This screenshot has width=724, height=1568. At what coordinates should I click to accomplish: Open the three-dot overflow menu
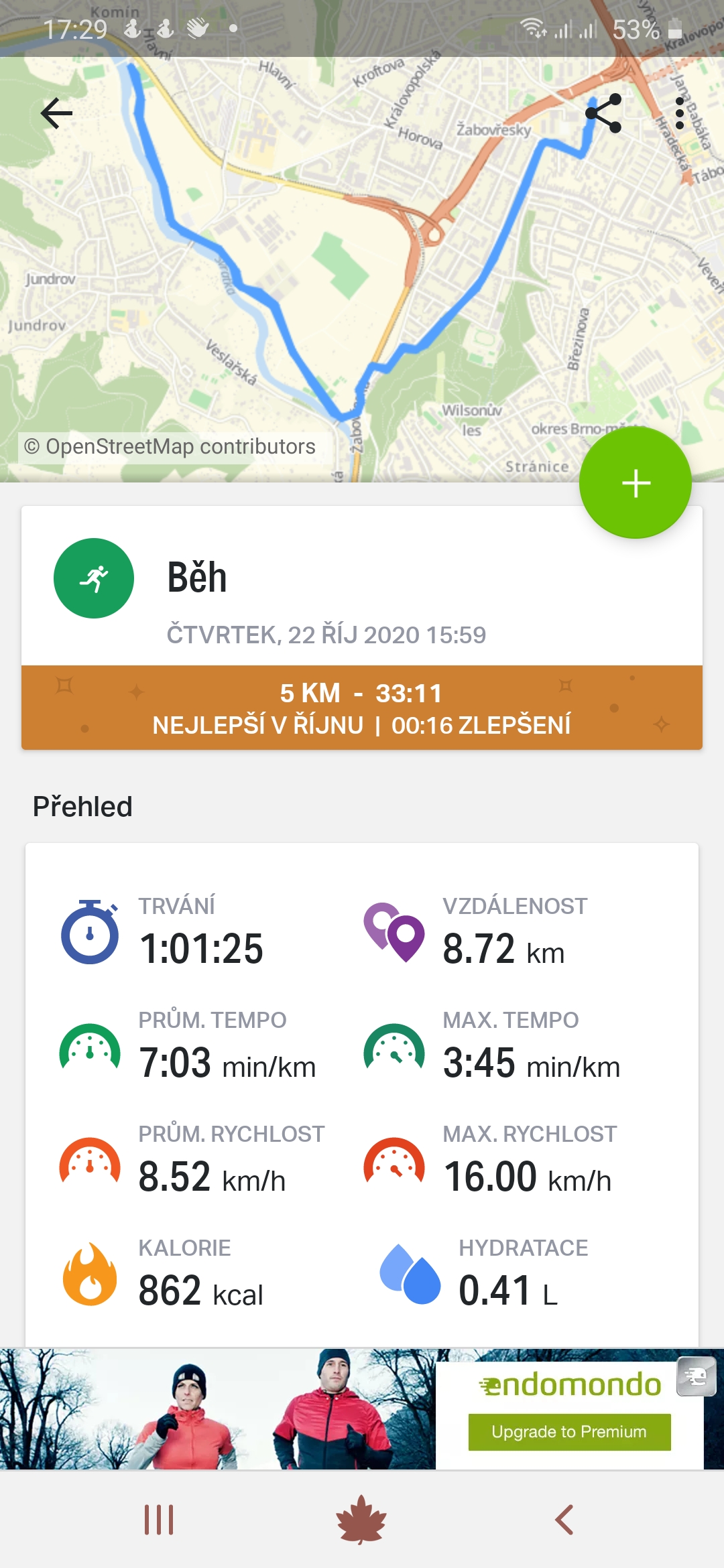[x=680, y=113]
